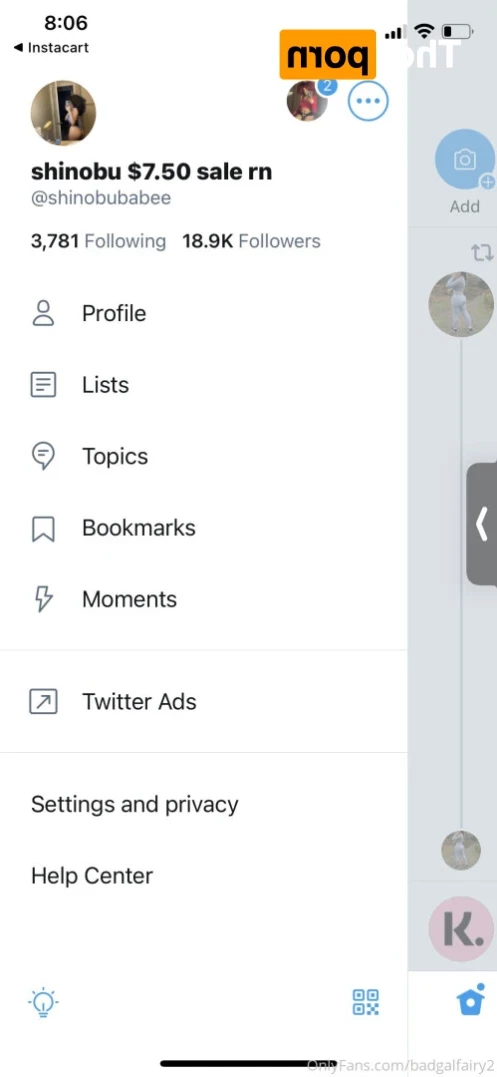Open Lists
This screenshot has width=497, height=1077.
tap(203, 385)
